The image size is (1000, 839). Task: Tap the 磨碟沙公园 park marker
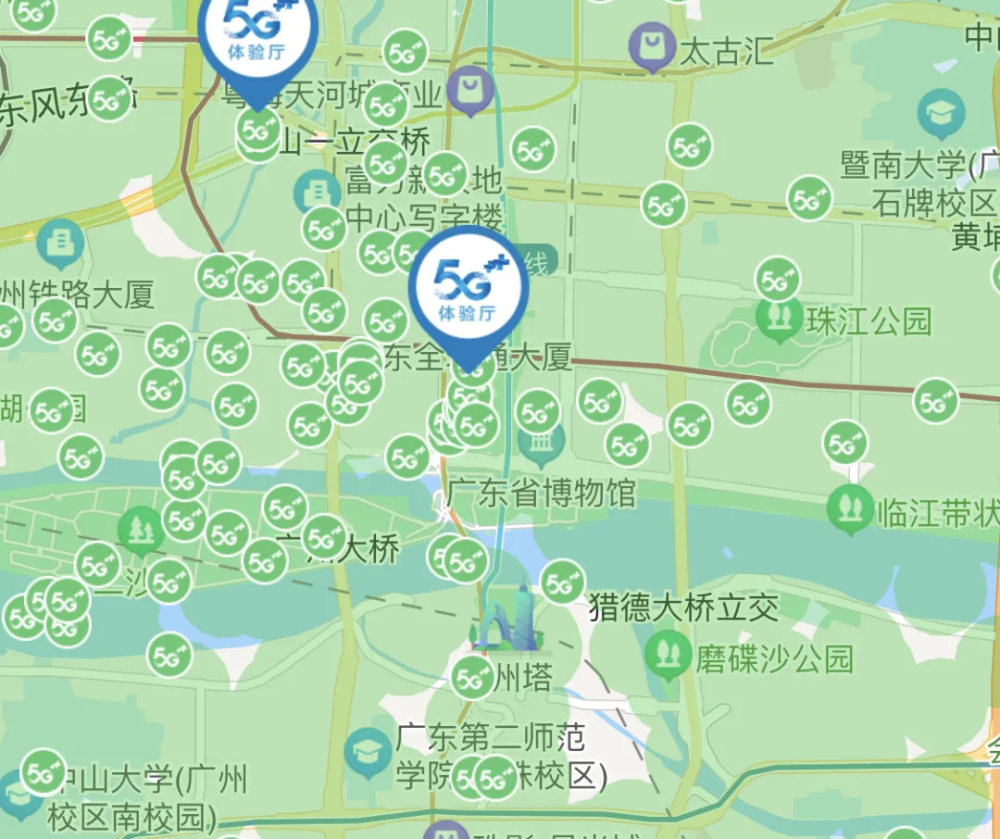(667, 655)
